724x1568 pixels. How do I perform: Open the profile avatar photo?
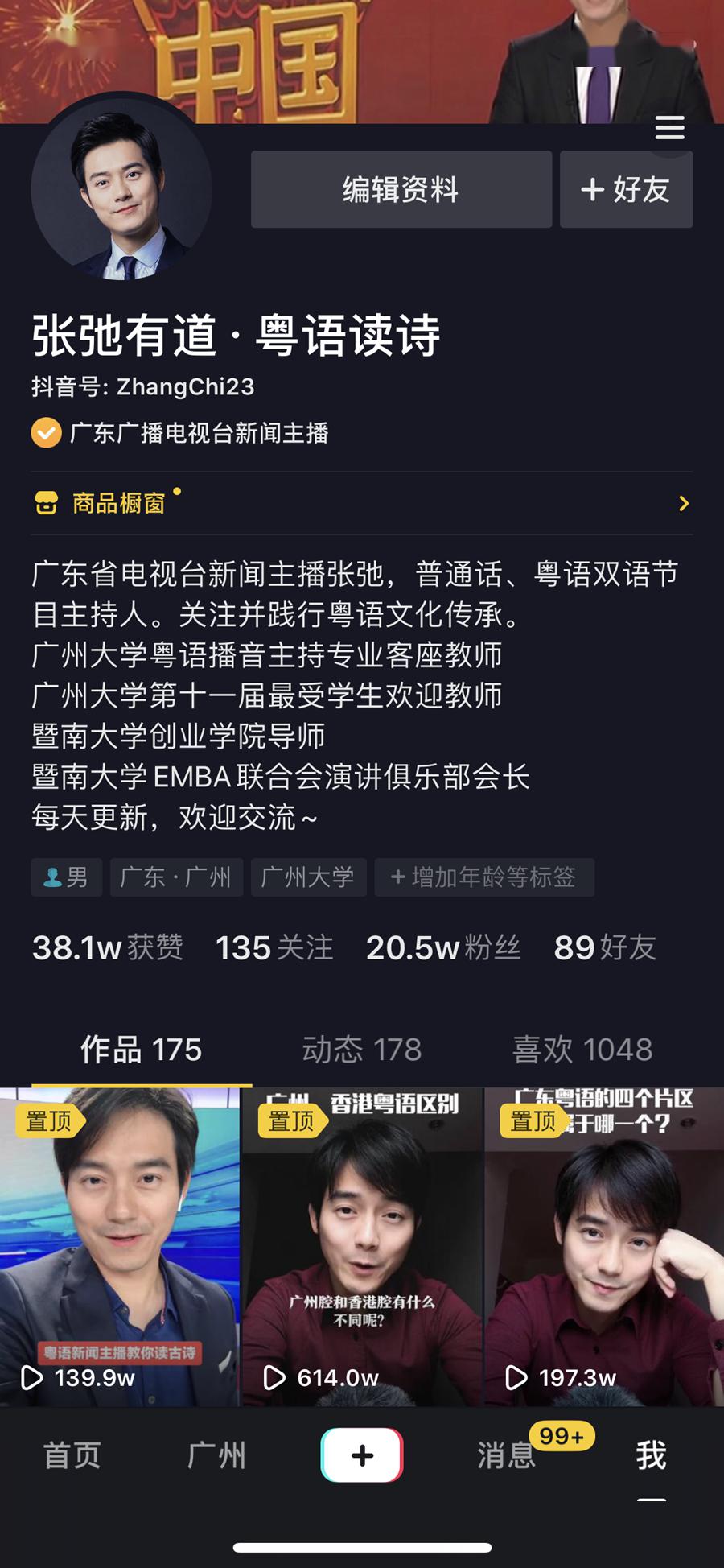(x=121, y=191)
